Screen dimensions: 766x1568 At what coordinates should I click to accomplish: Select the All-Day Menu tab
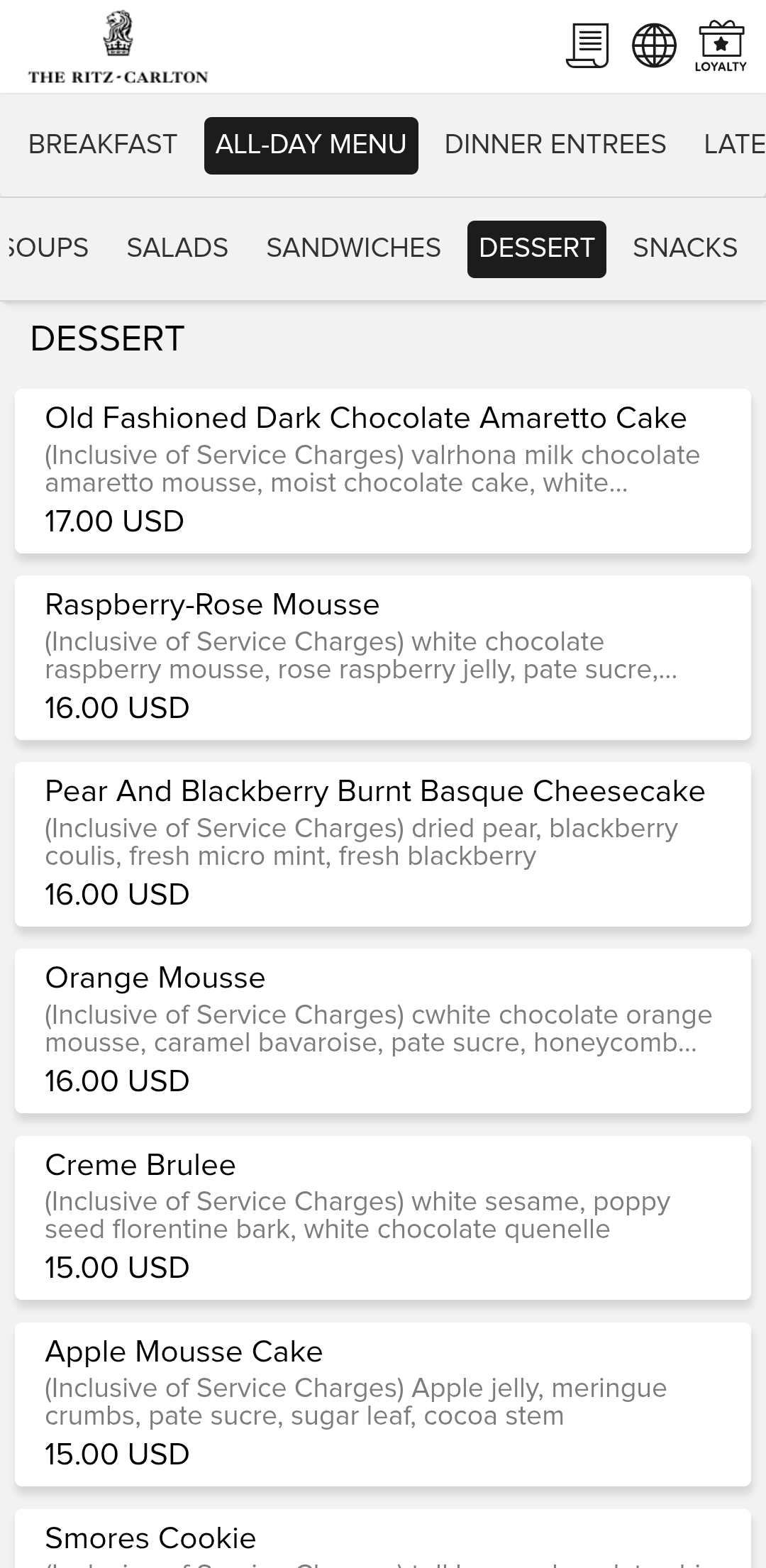(311, 145)
